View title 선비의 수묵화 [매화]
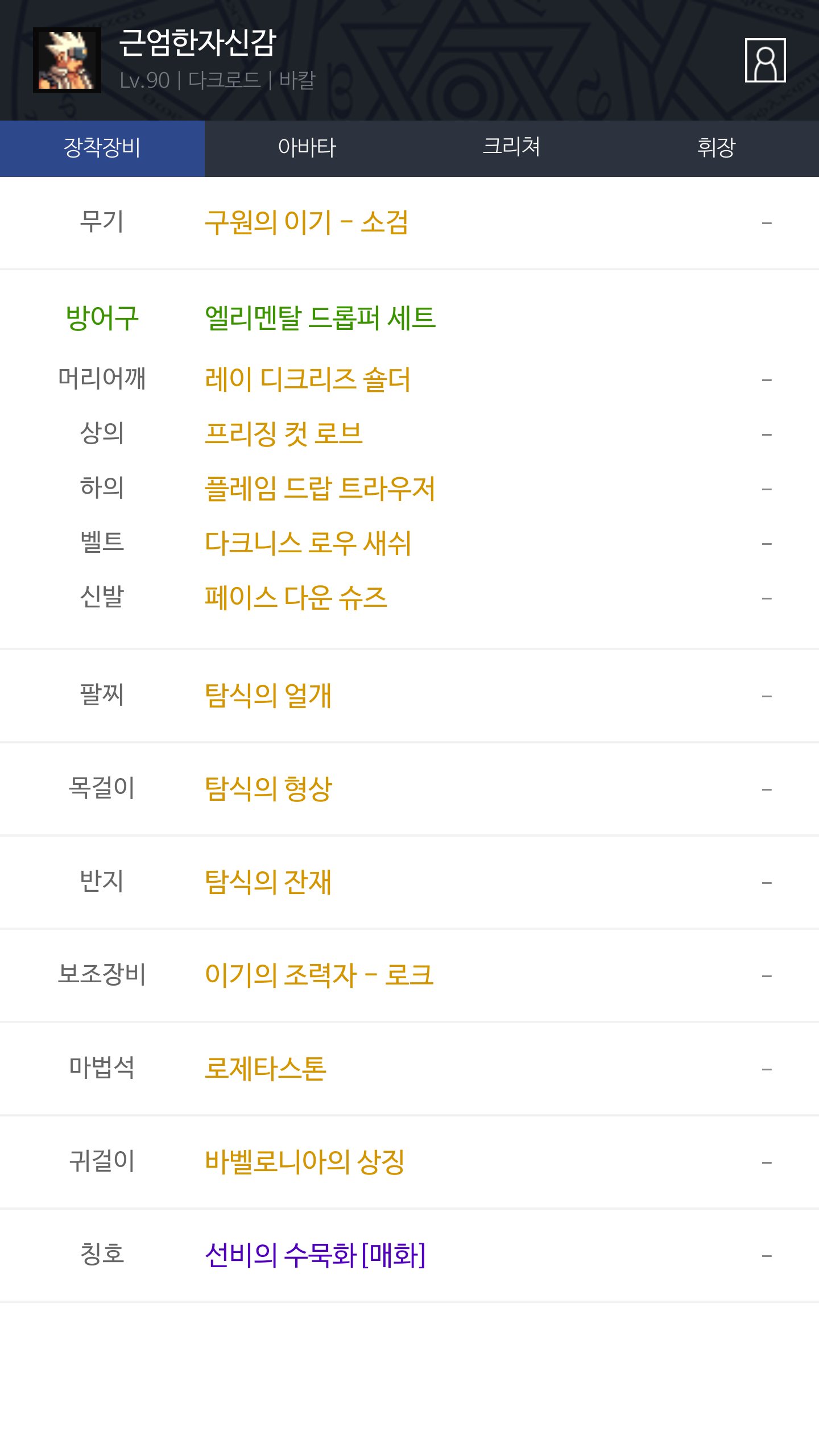This screenshot has width=819, height=1456. [x=315, y=1255]
